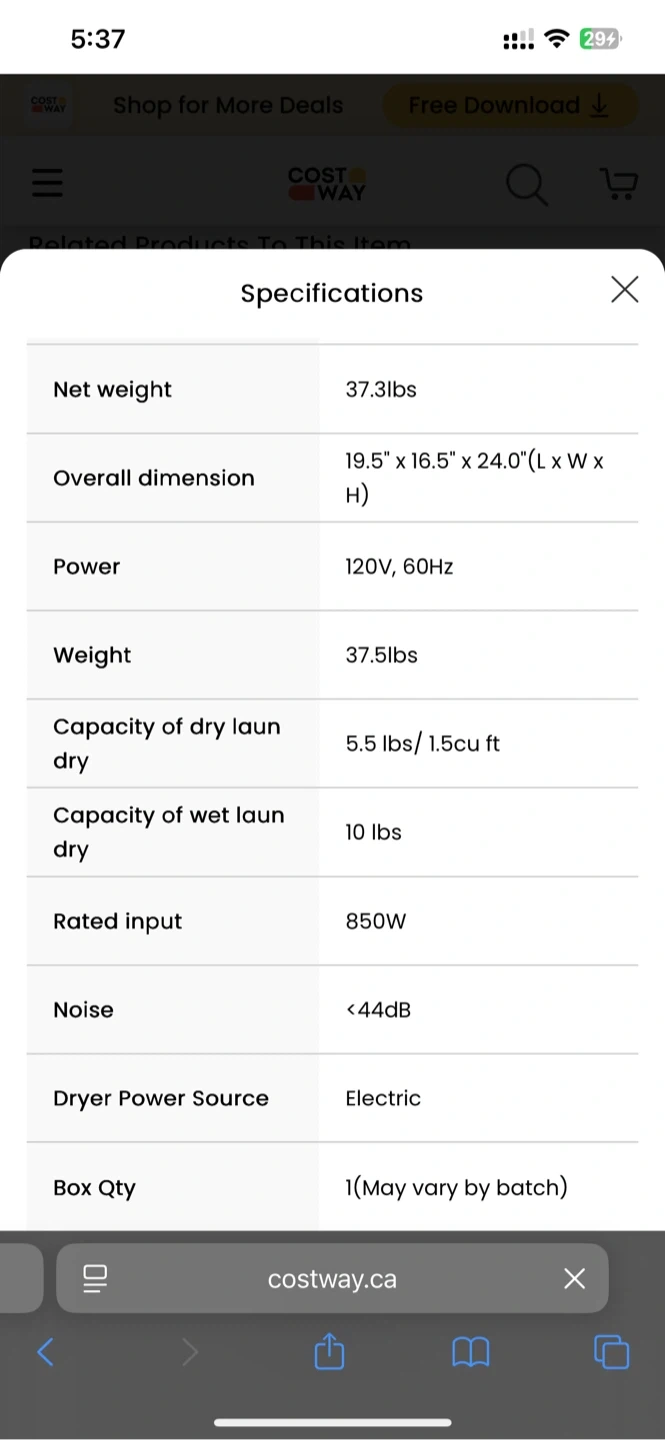Open the page format options icon
This screenshot has width=665, height=1440.
pos(95,1278)
